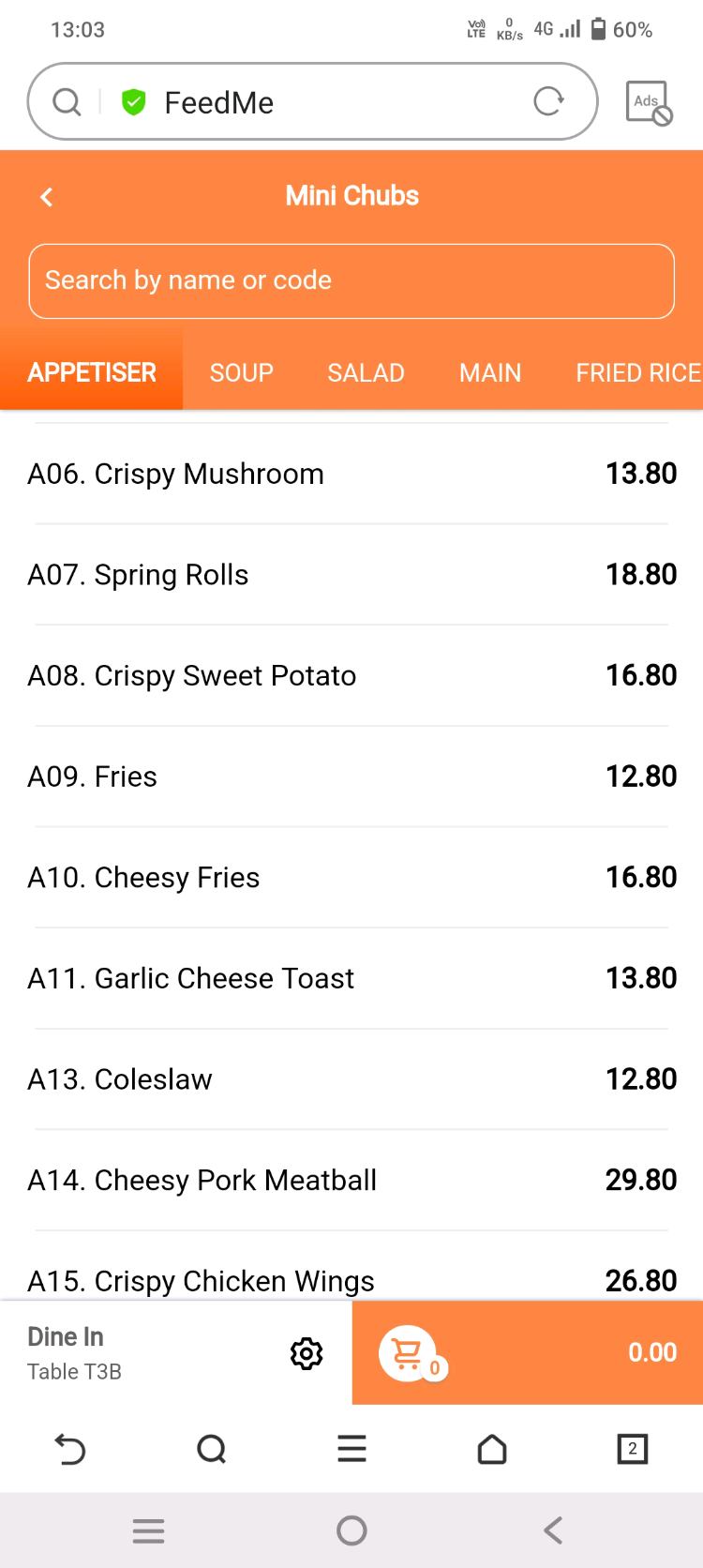
Task: Pick A10. Cheesy Fries
Action: (351, 878)
